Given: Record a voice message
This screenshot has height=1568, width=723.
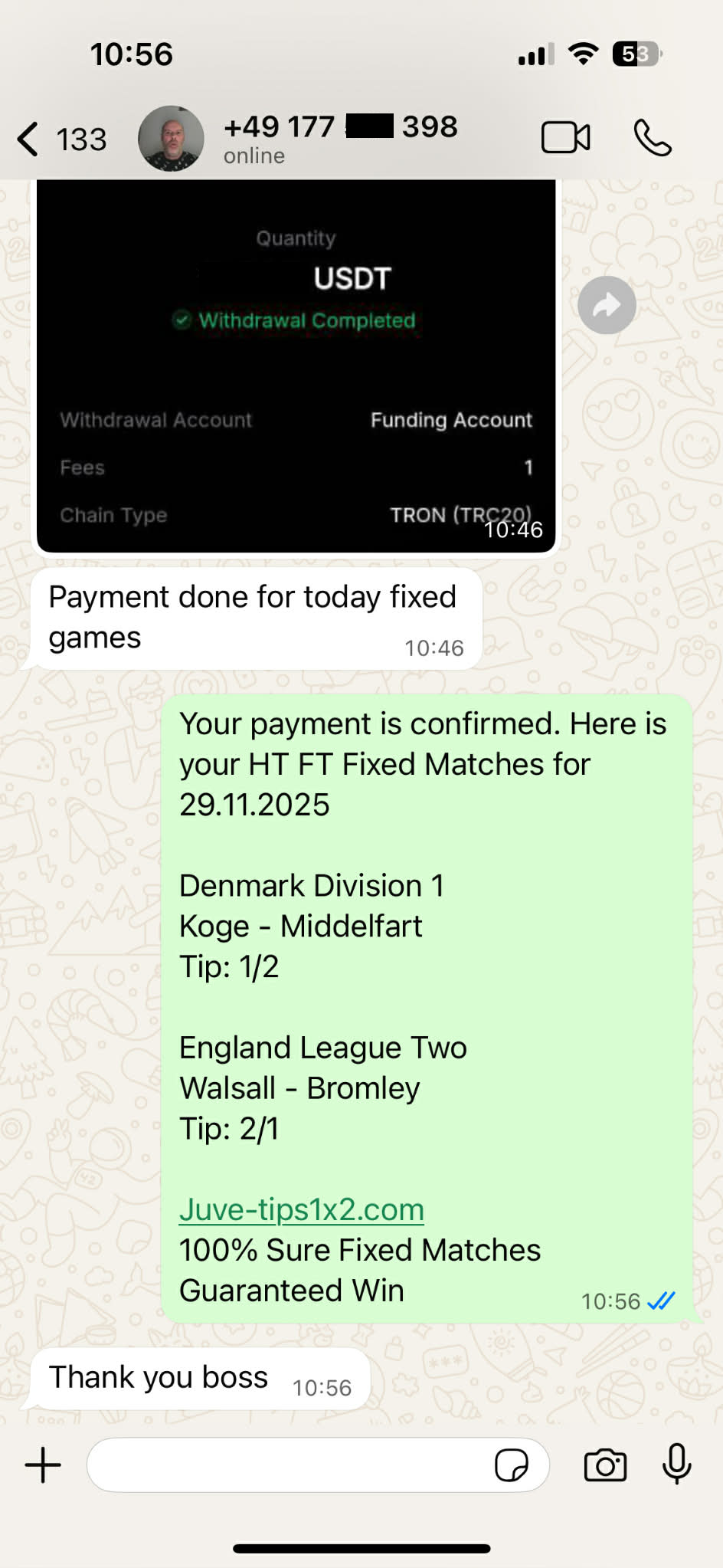Looking at the screenshot, I should coord(676,1464).
